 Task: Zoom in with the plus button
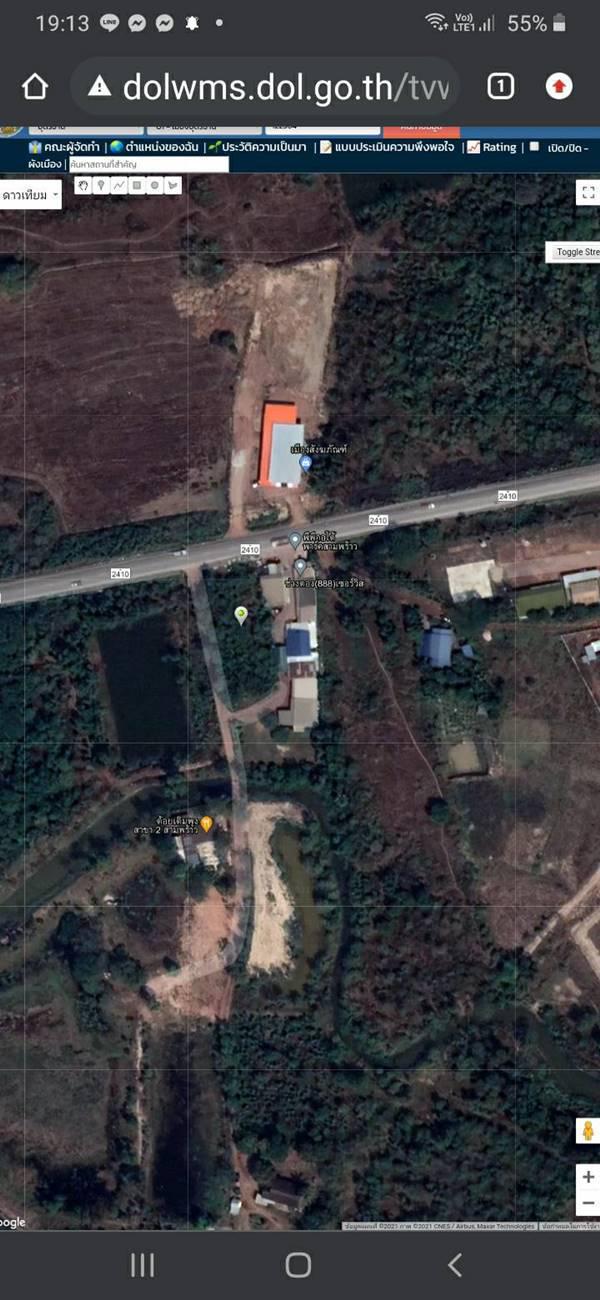[x=588, y=1177]
